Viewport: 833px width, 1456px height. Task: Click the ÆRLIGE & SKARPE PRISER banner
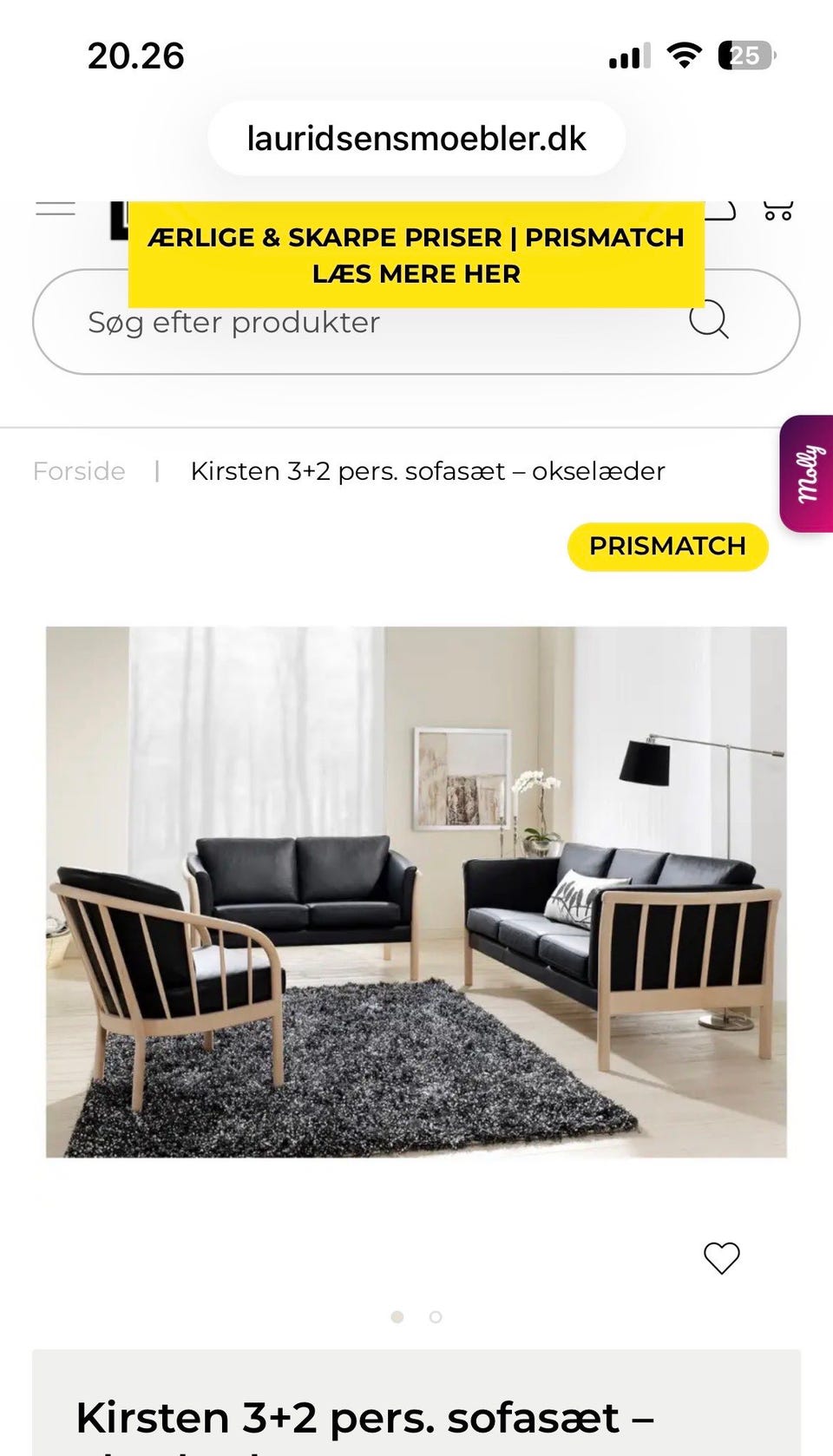[416, 237]
